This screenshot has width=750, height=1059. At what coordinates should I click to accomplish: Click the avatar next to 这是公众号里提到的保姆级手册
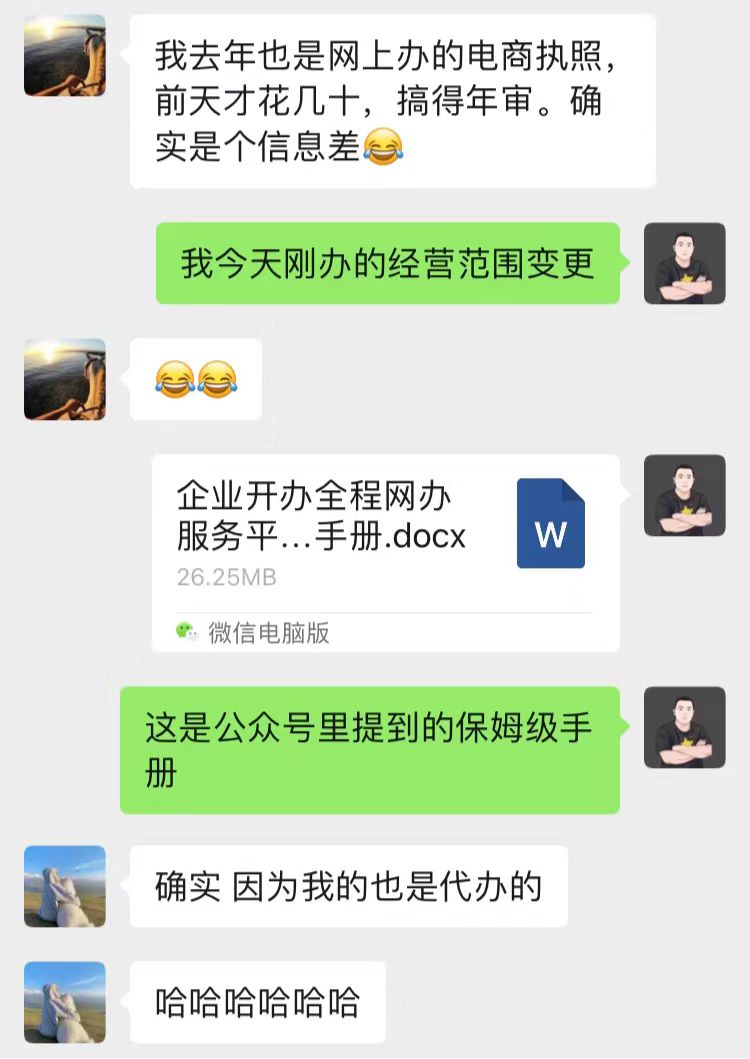[x=686, y=730]
